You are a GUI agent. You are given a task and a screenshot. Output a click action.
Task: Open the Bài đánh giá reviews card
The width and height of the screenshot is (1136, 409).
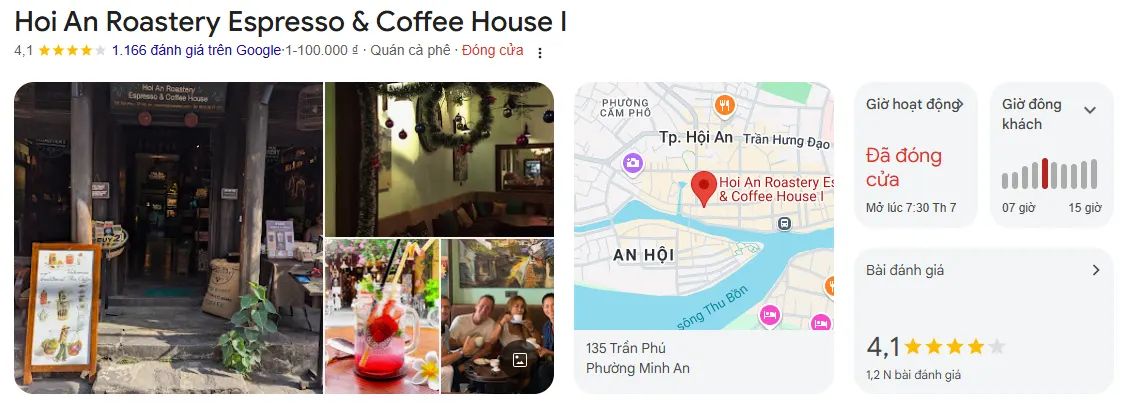point(984,320)
